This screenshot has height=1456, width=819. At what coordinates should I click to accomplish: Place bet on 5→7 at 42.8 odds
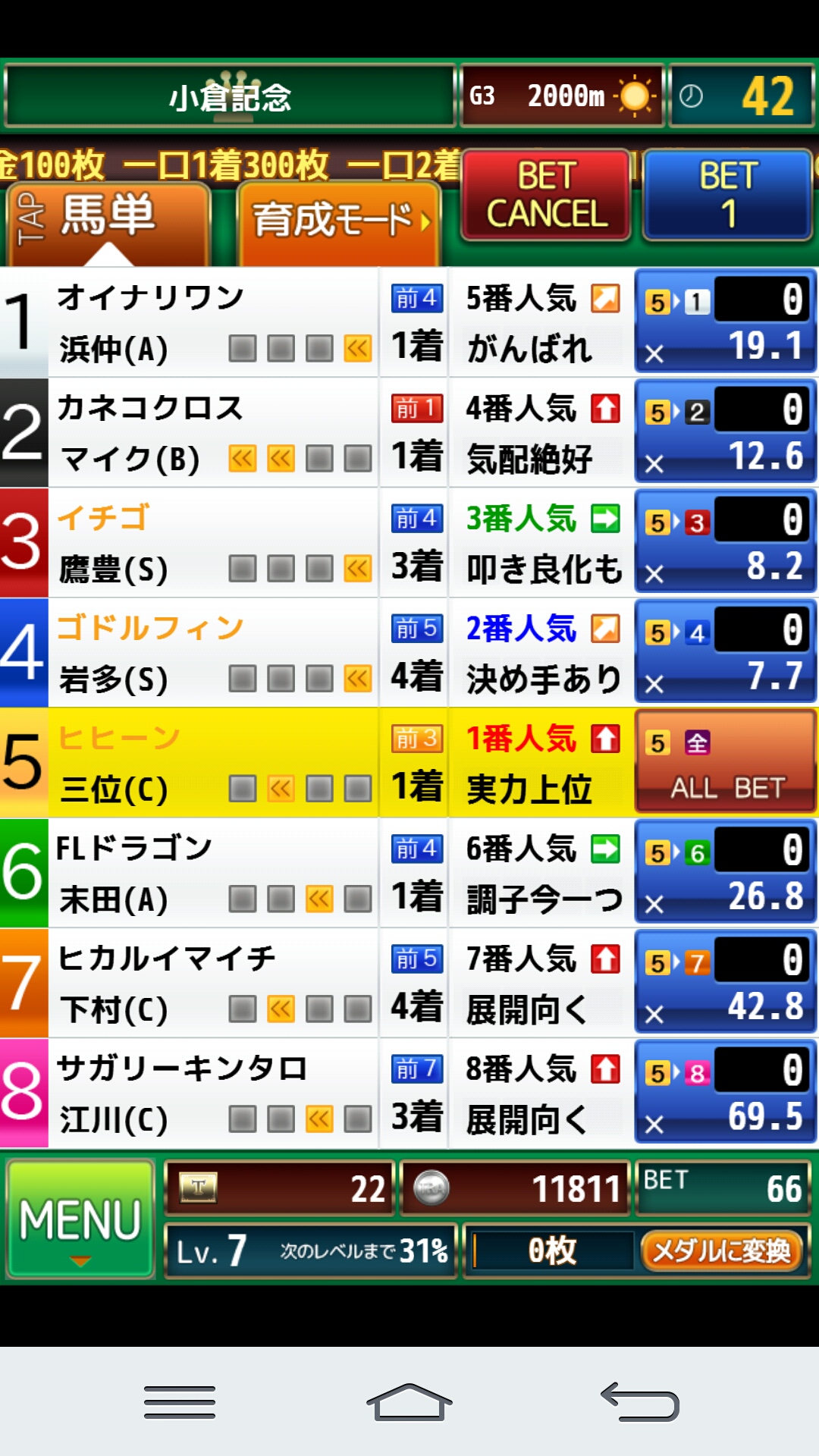pyautogui.click(x=726, y=983)
